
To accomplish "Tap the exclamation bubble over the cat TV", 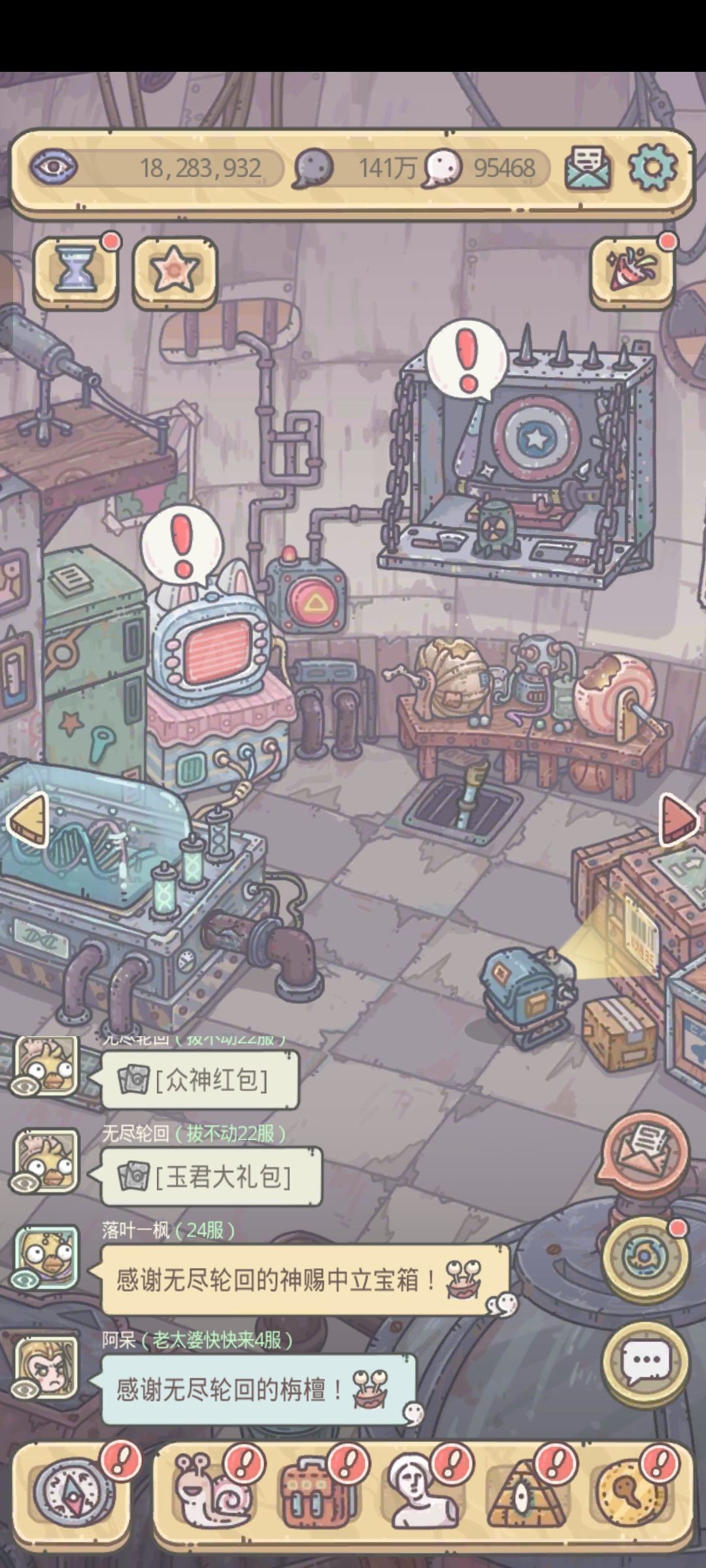I will [x=182, y=546].
